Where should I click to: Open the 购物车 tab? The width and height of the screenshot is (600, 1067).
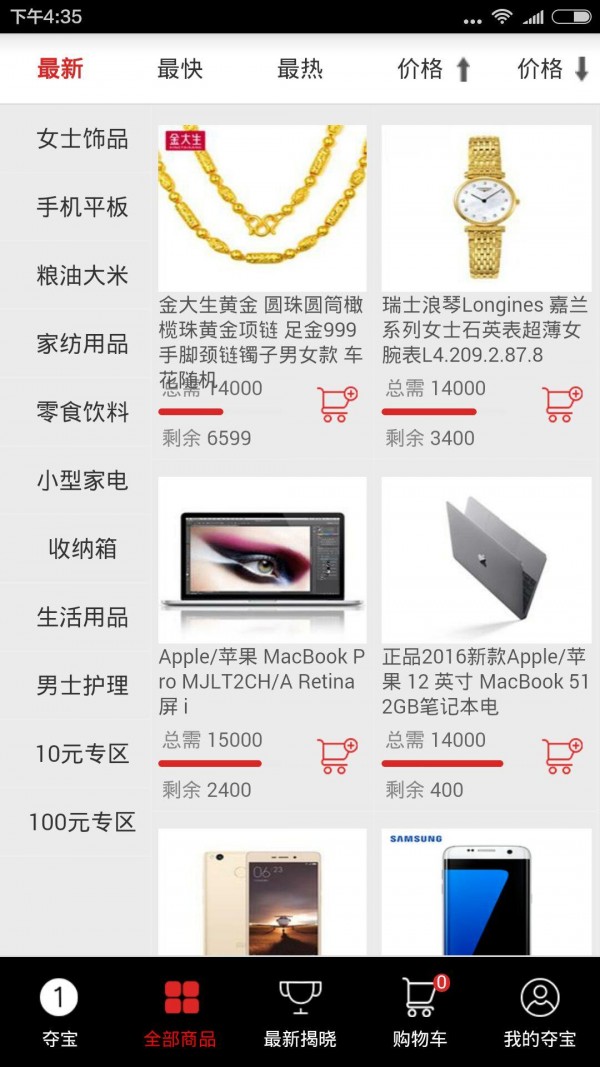click(420, 1011)
